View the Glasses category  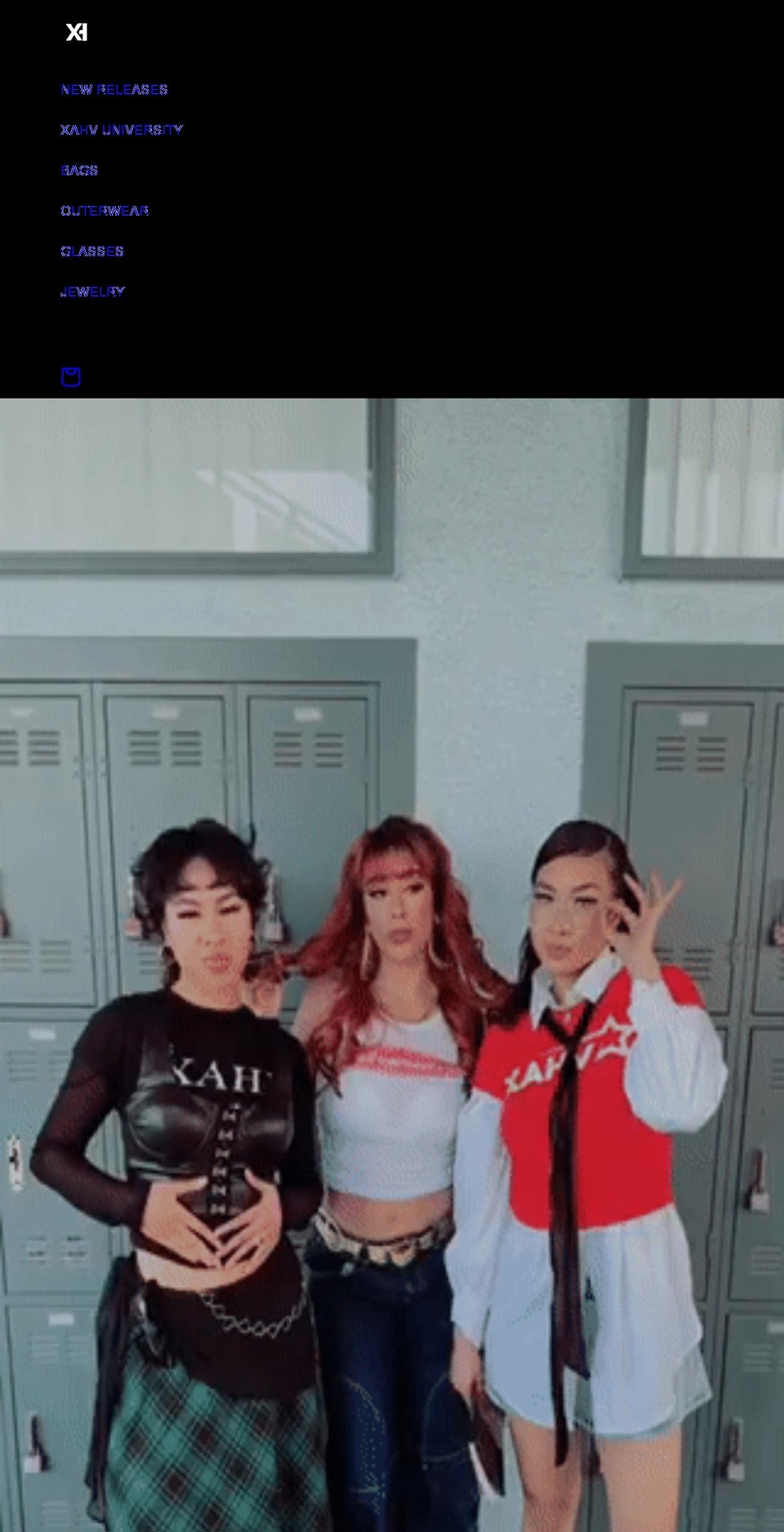pos(92,251)
